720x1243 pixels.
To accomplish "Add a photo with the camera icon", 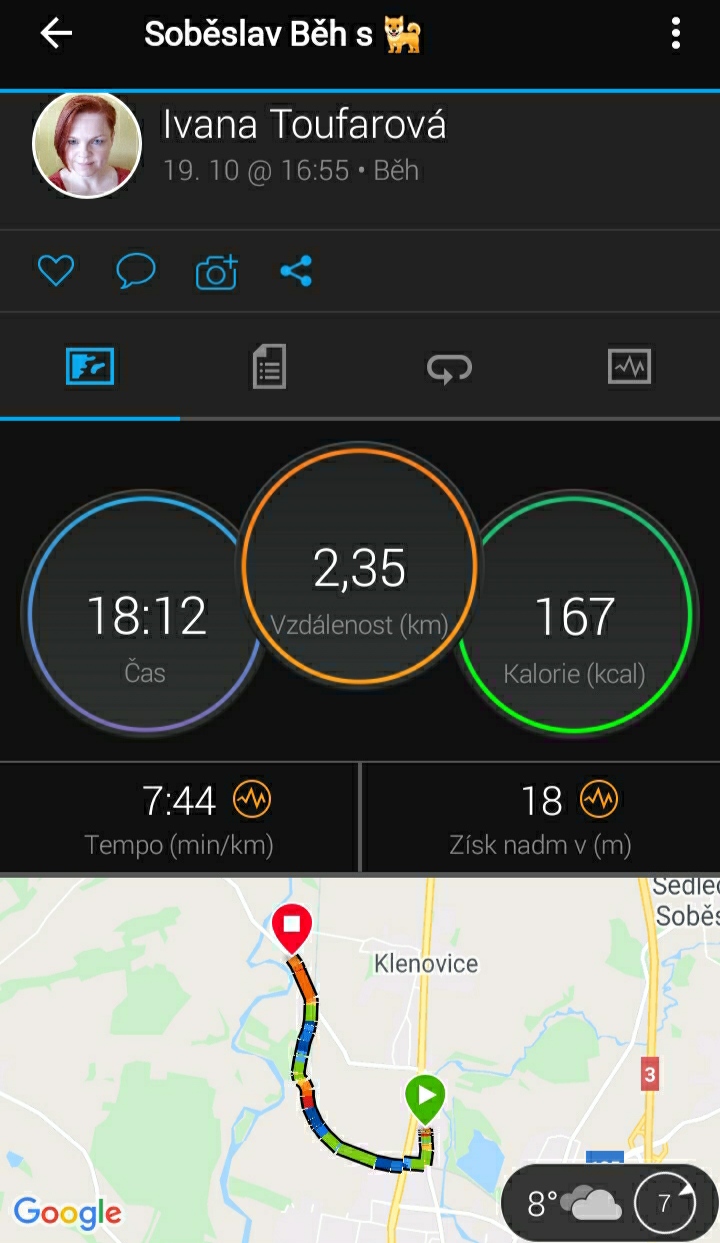I will 216,271.
